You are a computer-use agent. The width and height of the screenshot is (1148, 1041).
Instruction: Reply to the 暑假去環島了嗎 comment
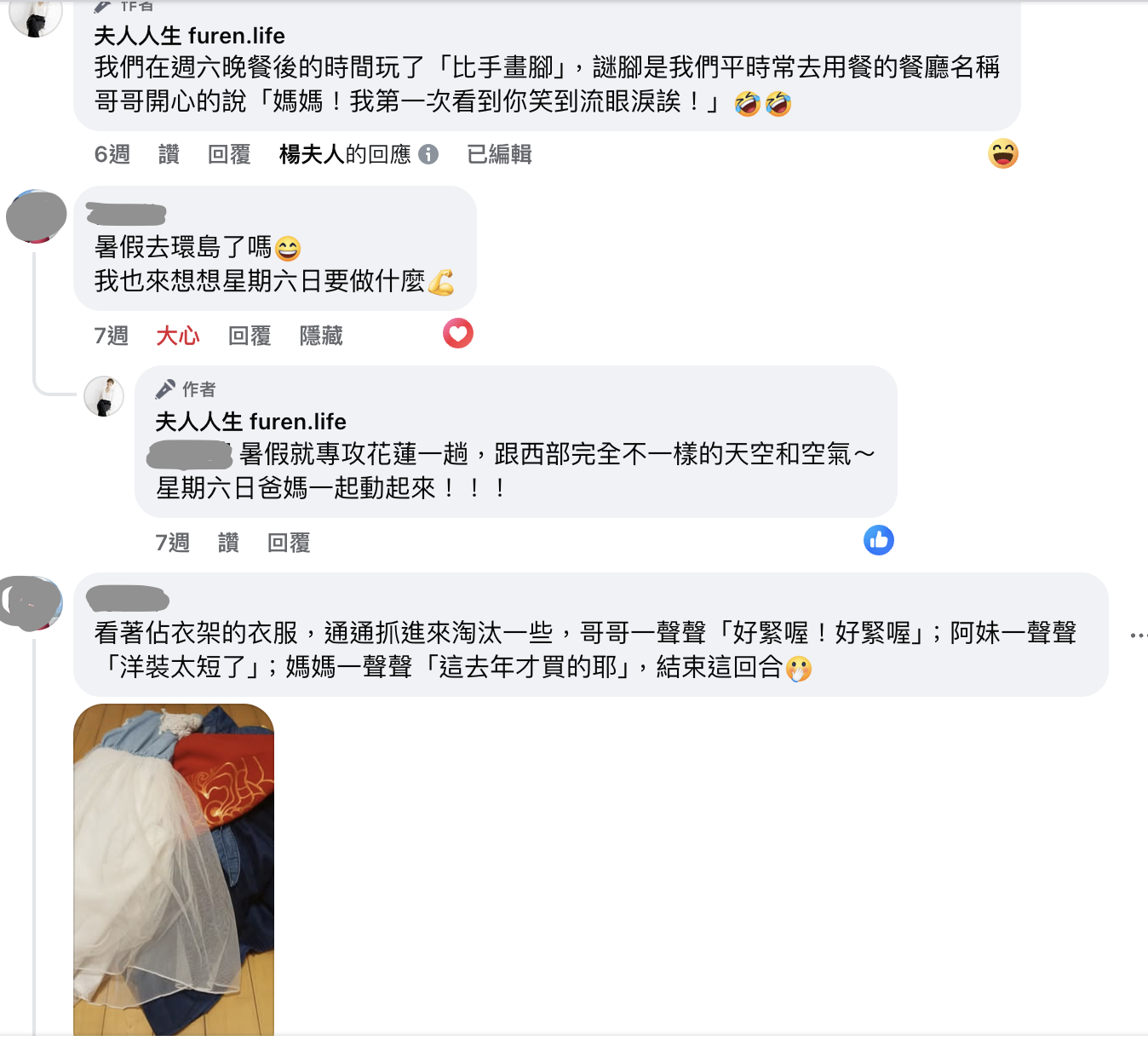[x=250, y=336]
